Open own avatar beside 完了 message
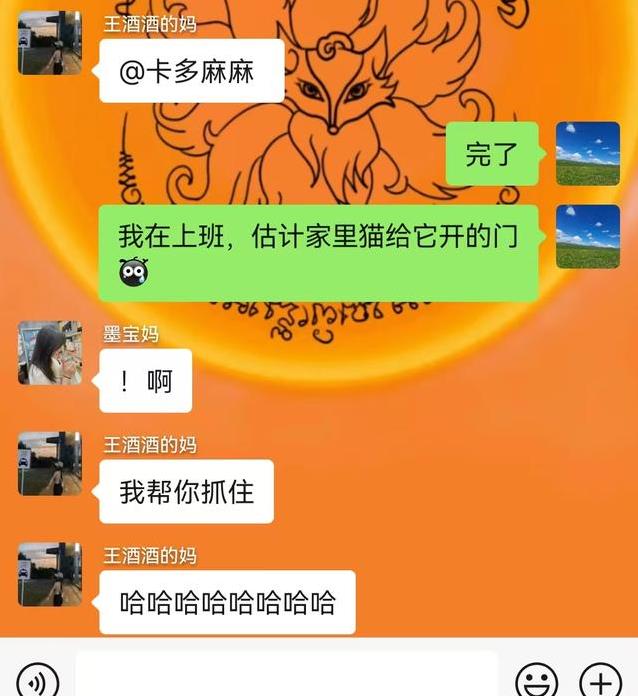Viewport: 638px width, 696px height. pyautogui.click(x=588, y=154)
